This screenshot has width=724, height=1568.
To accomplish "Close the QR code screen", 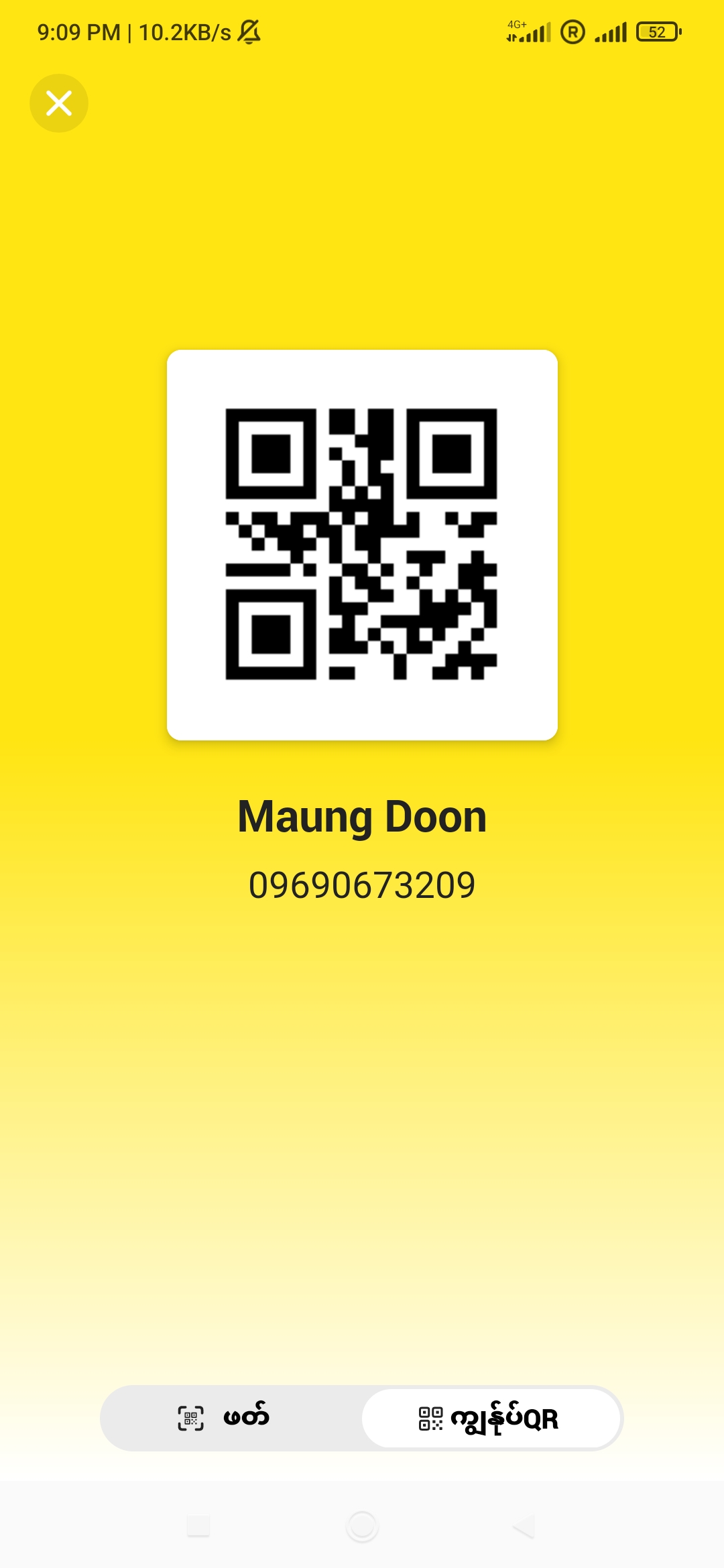I will pyautogui.click(x=59, y=103).
